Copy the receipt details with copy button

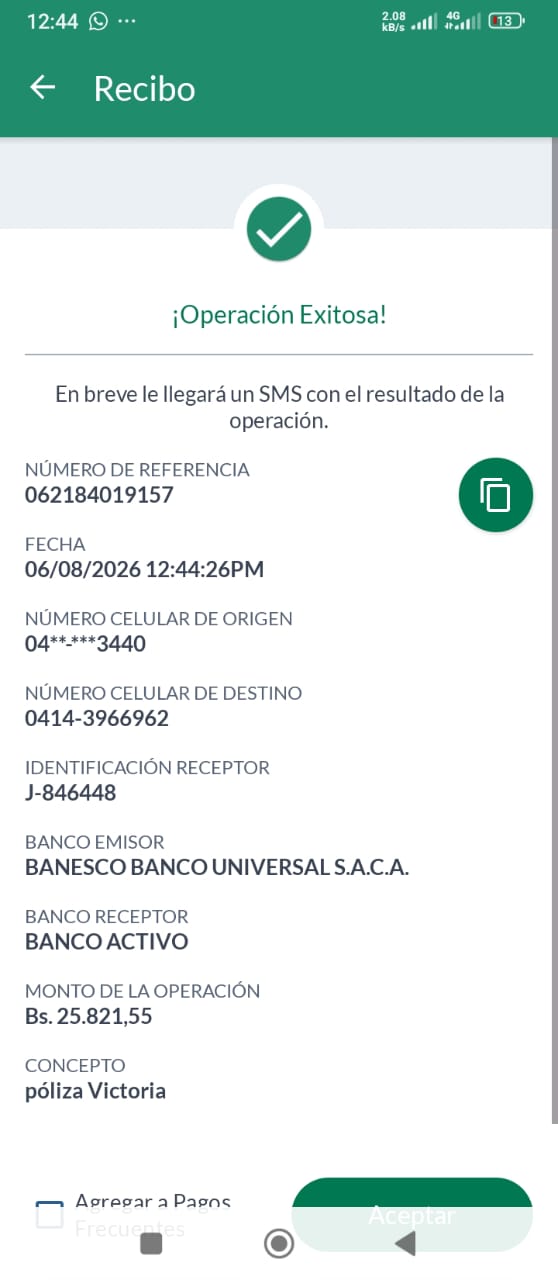(x=496, y=495)
